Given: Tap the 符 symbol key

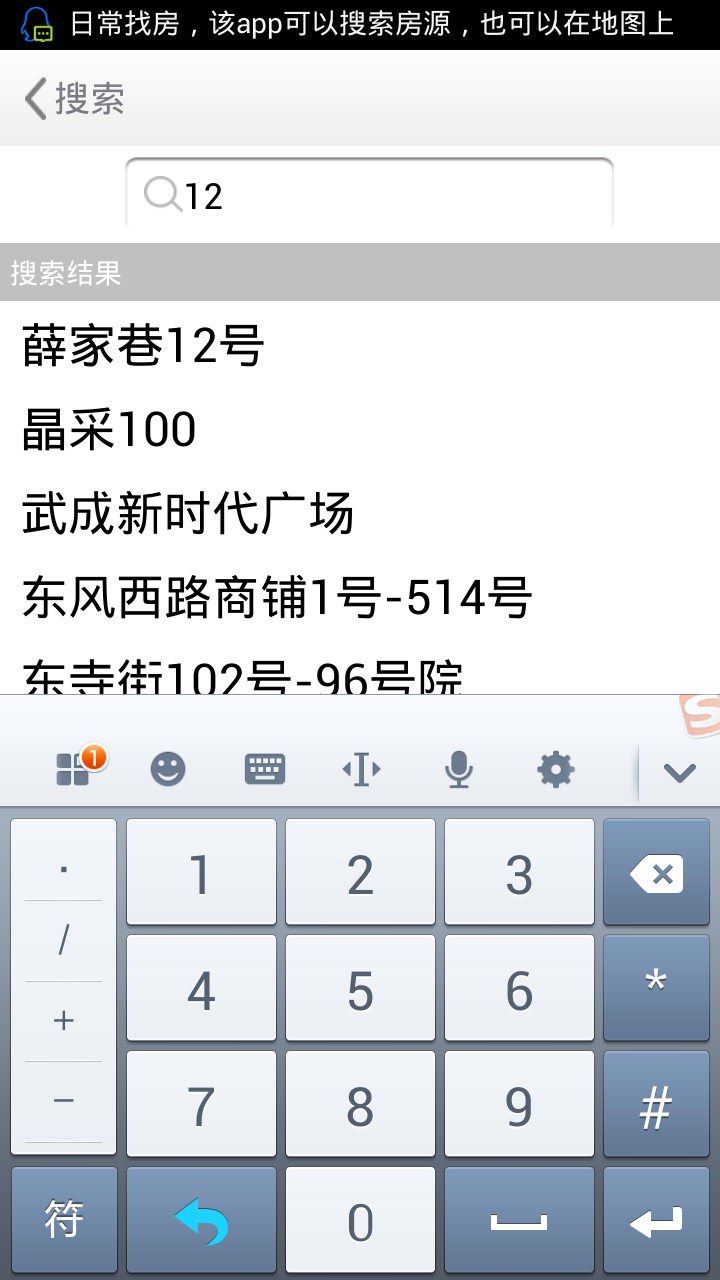Looking at the screenshot, I should click(x=63, y=1219).
